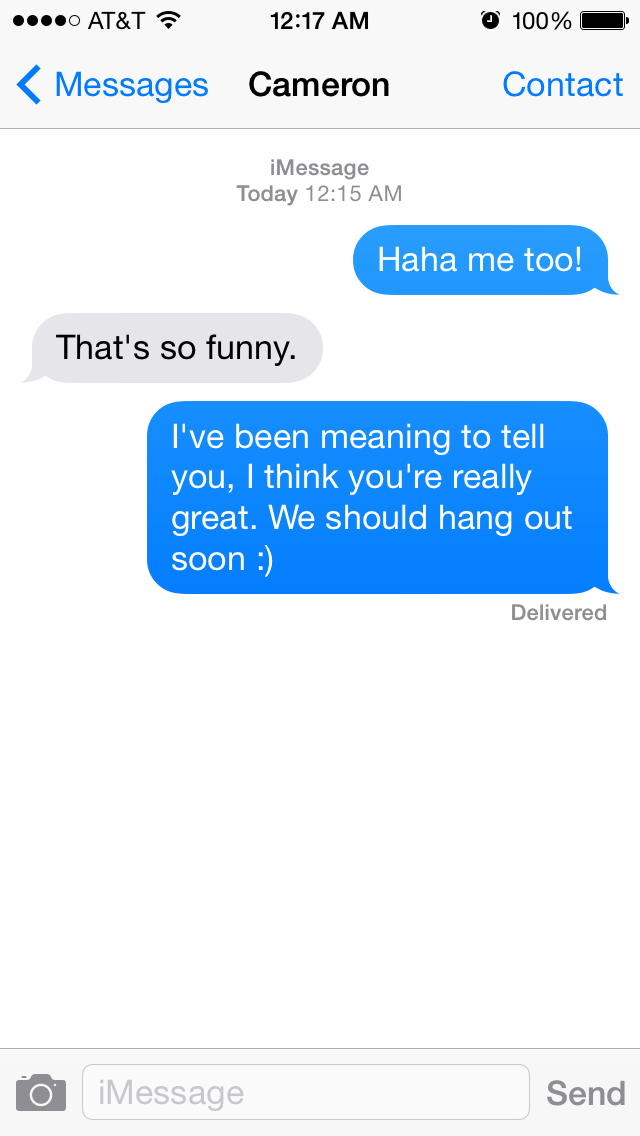Open the camera to attach a photo

[41, 1093]
